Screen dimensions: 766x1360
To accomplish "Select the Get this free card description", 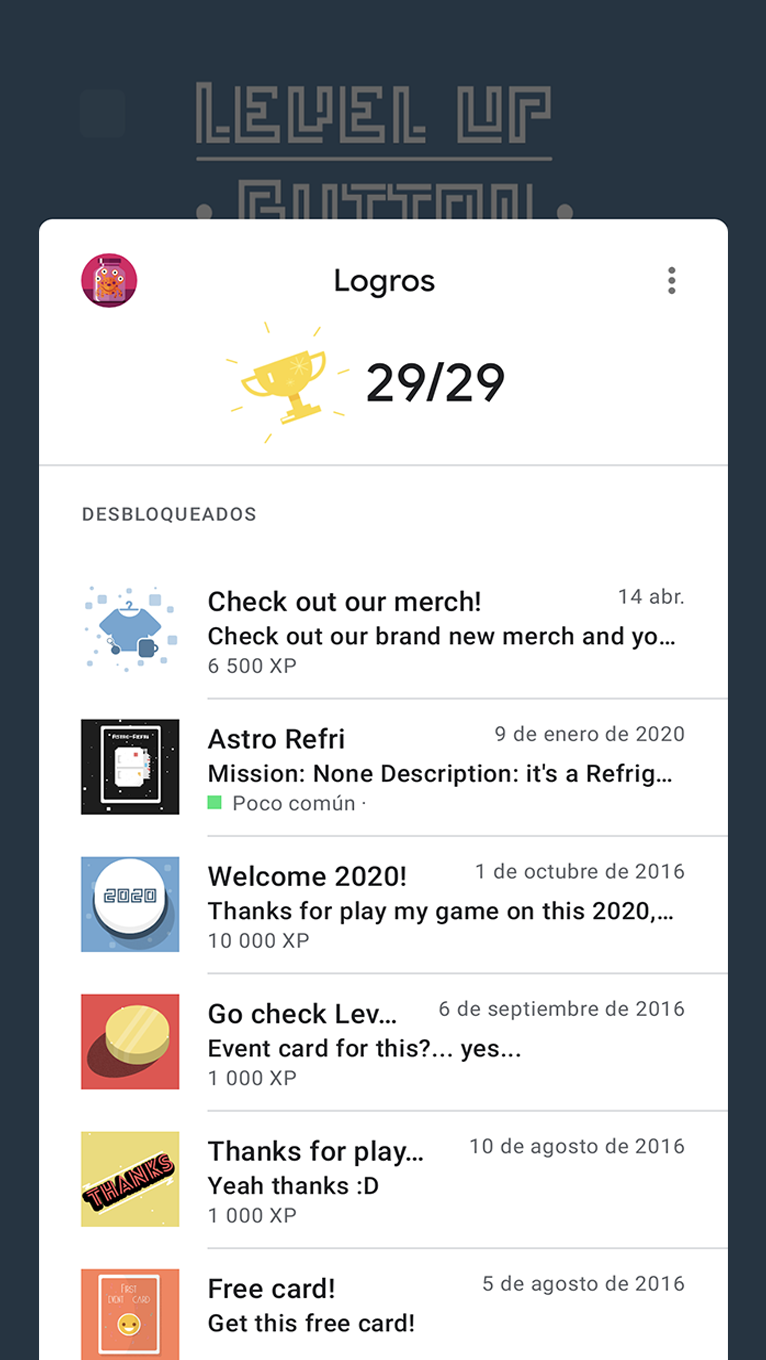I will click(x=316, y=1323).
